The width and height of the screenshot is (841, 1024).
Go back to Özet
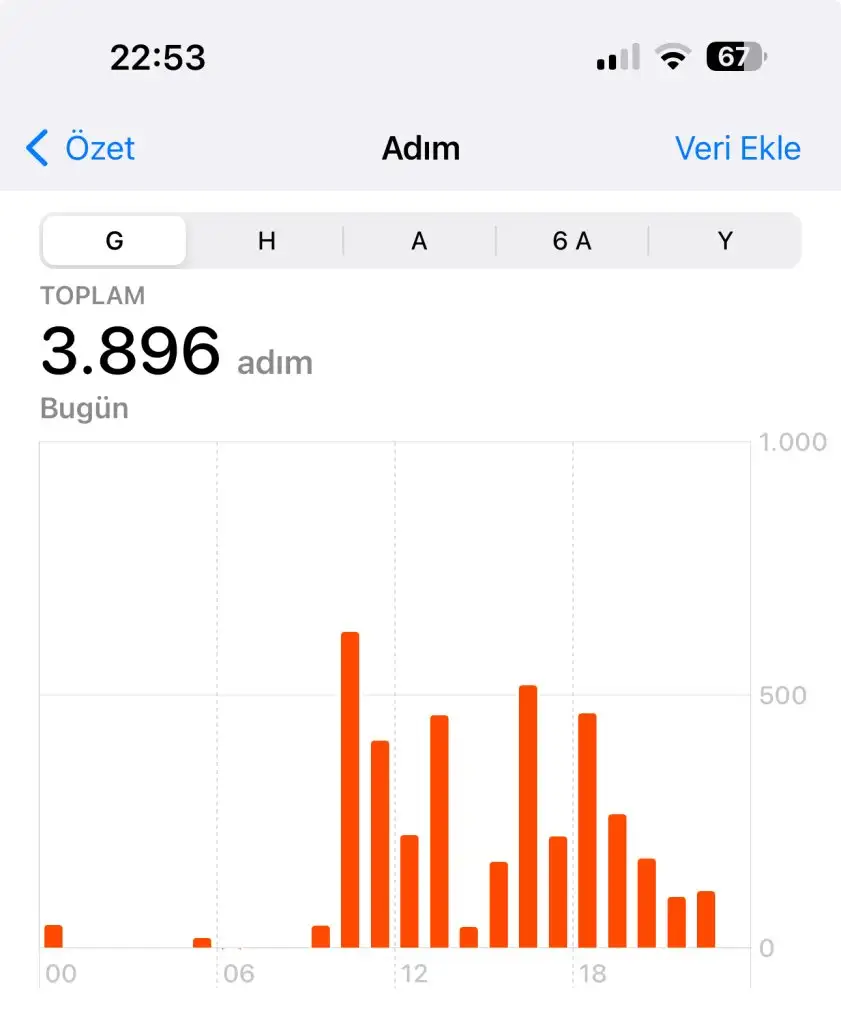[81, 149]
